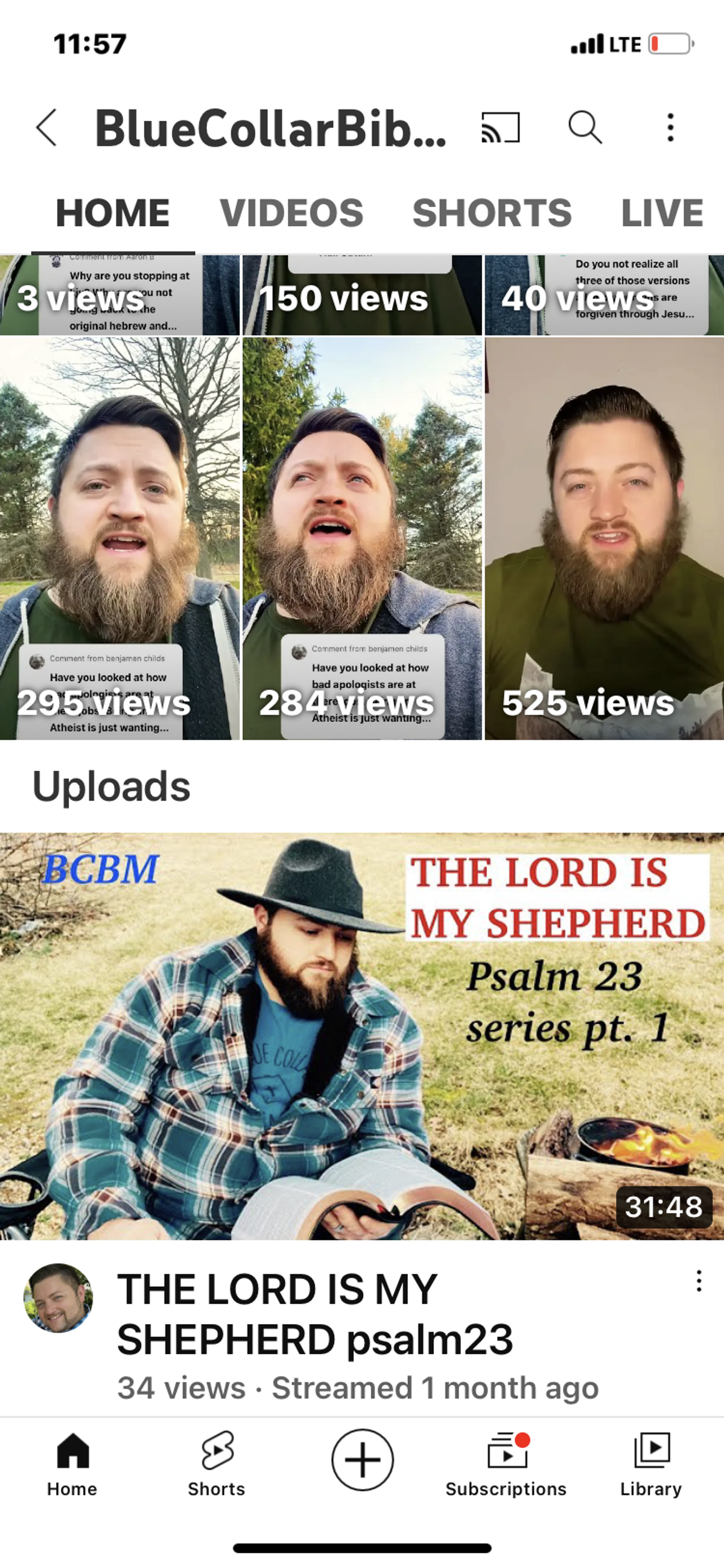Image resolution: width=724 pixels, height=1568 pixels.
Task: Open the Library tab
Action: (651, 1464)
